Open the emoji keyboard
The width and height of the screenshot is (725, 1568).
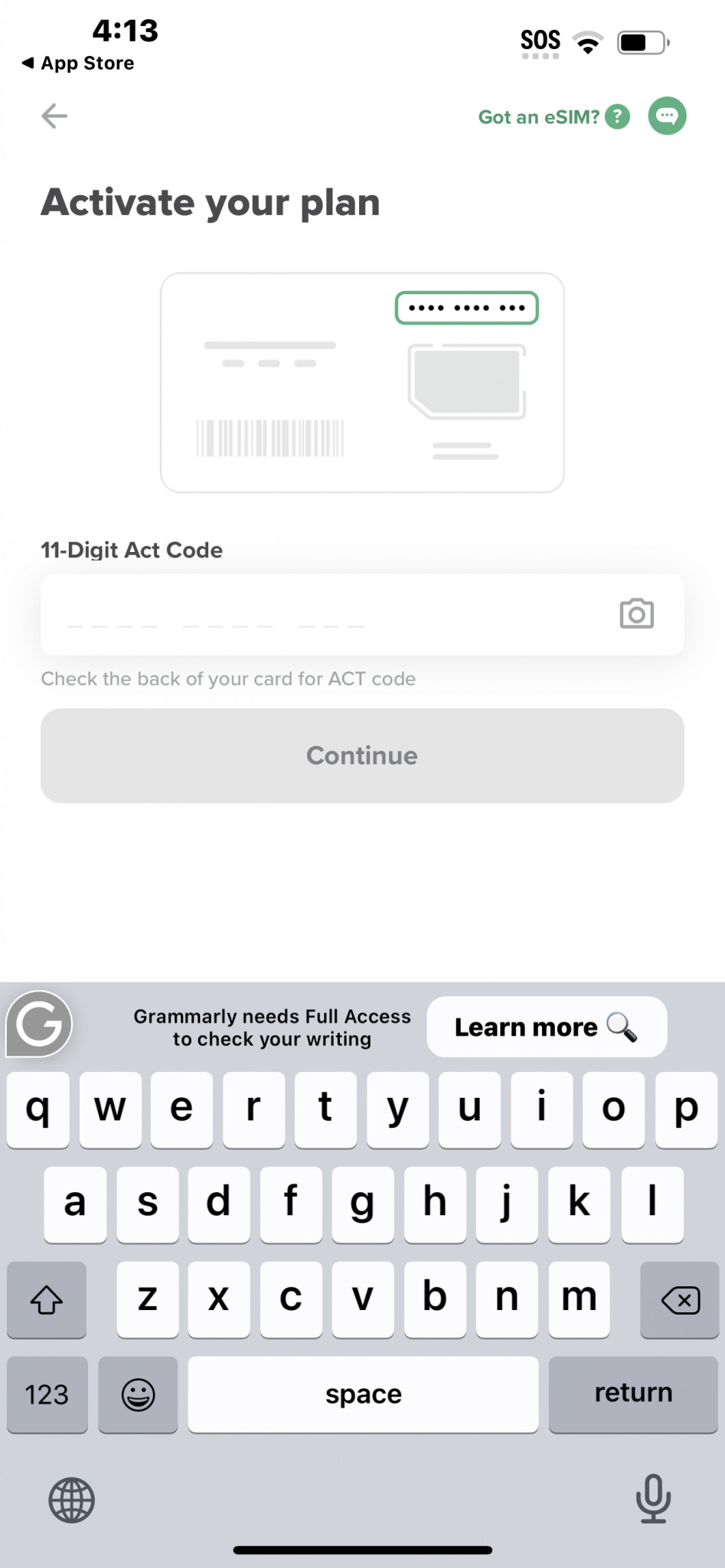[138, 1394]
